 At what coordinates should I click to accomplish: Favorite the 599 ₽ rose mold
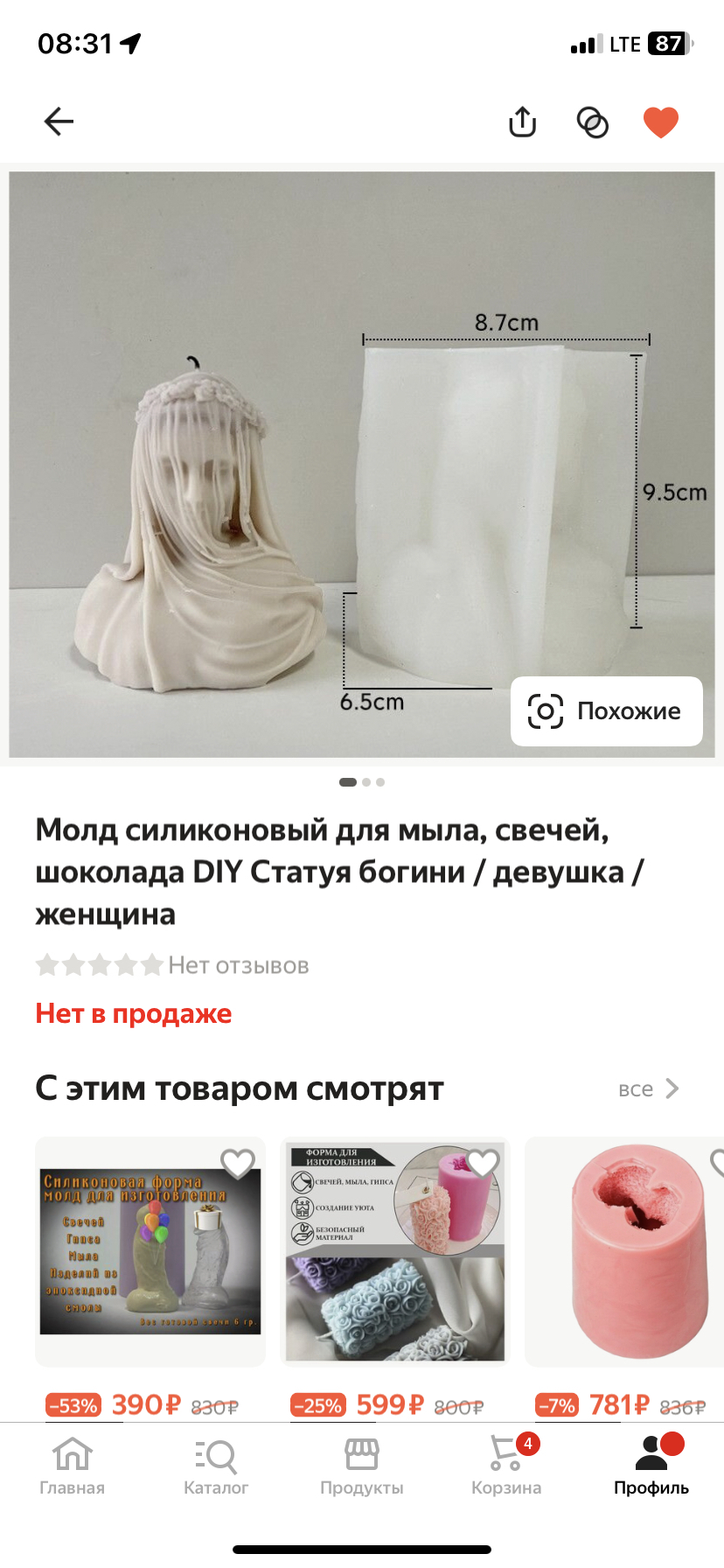pyautogui.click(x=483, y=1164)
